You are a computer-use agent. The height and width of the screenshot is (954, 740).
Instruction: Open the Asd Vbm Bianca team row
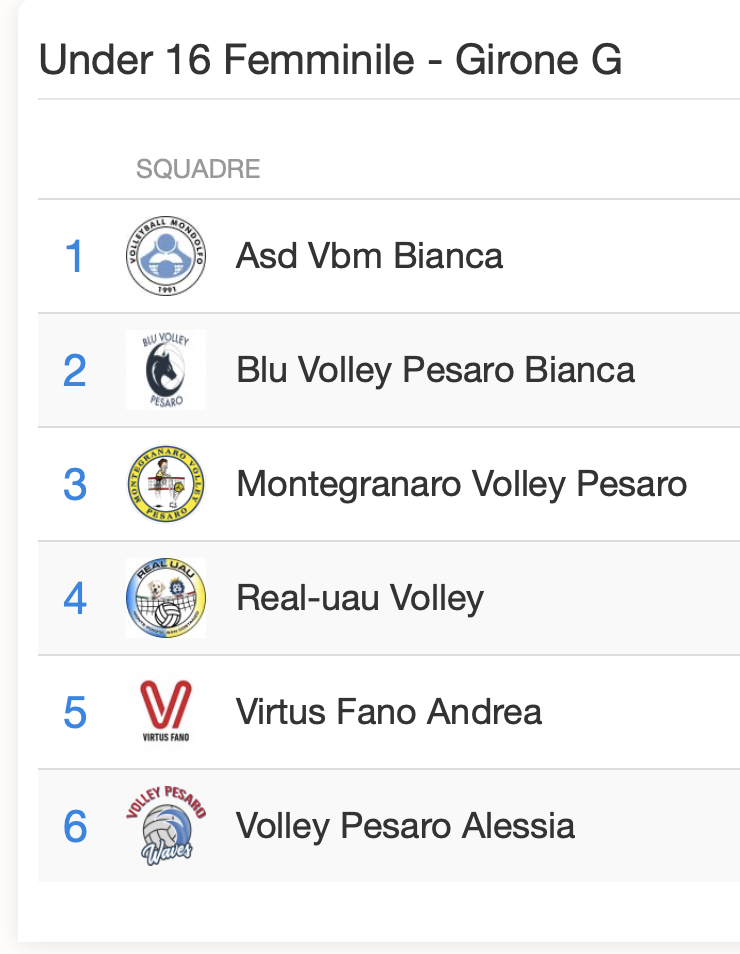click(x=369, y=257)
